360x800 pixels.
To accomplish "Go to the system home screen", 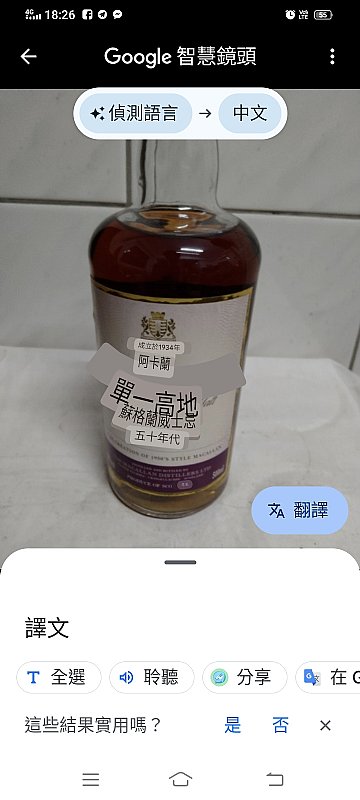I will (x=181, y=779).
